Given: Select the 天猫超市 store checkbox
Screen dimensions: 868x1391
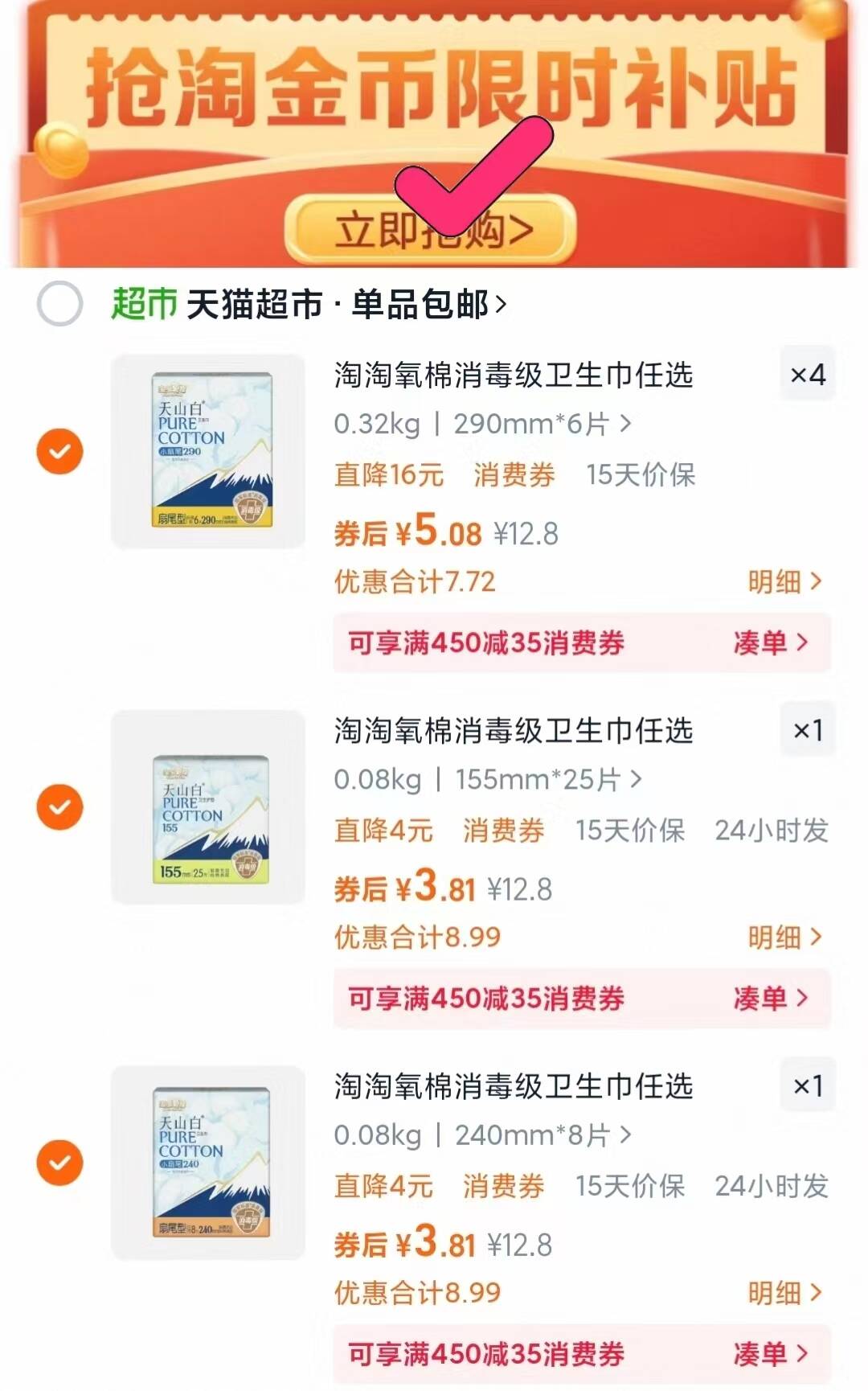Looking at the screenshot, I should (x=60, y=302).
